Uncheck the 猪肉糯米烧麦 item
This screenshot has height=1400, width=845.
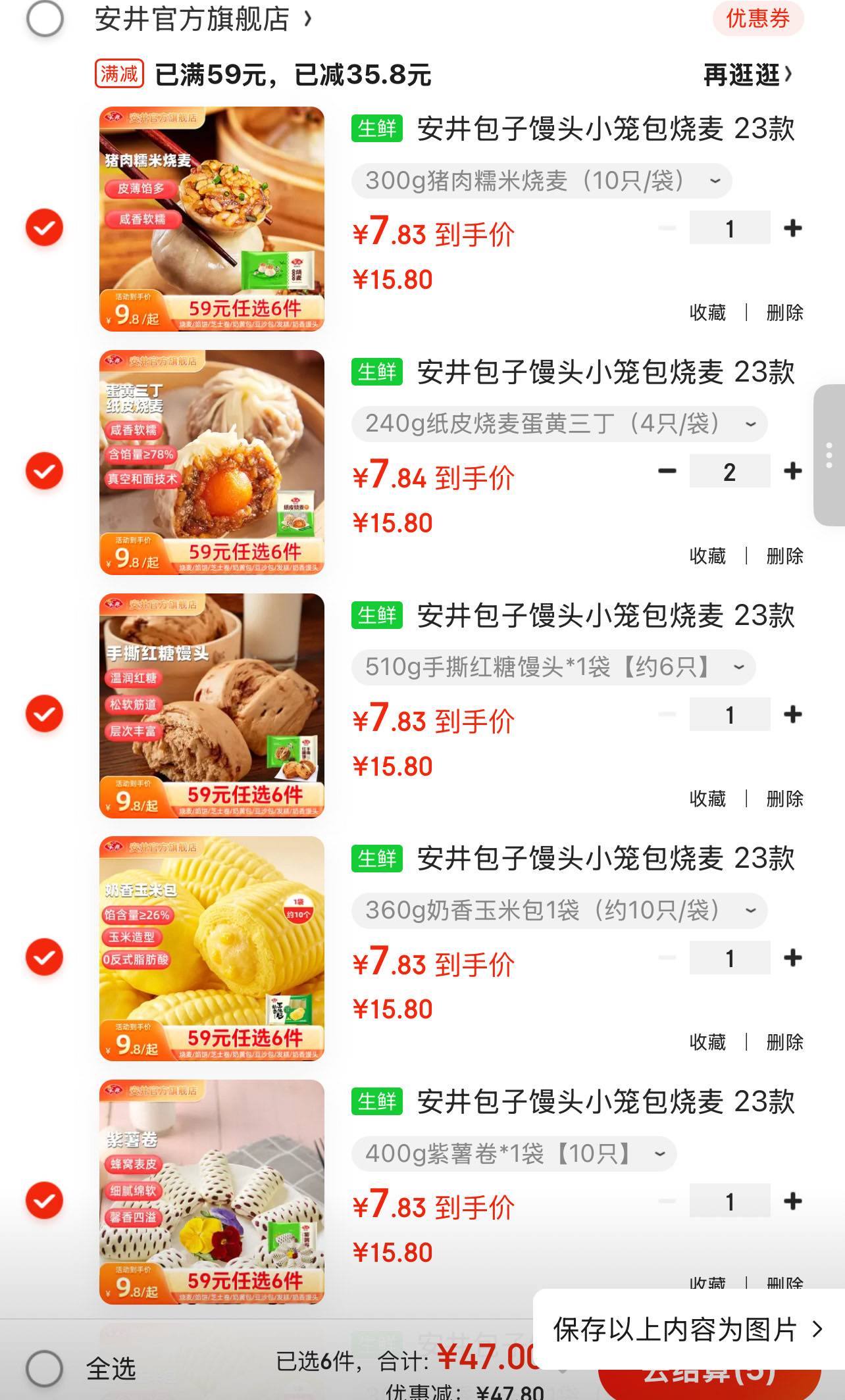coord(44,228)
